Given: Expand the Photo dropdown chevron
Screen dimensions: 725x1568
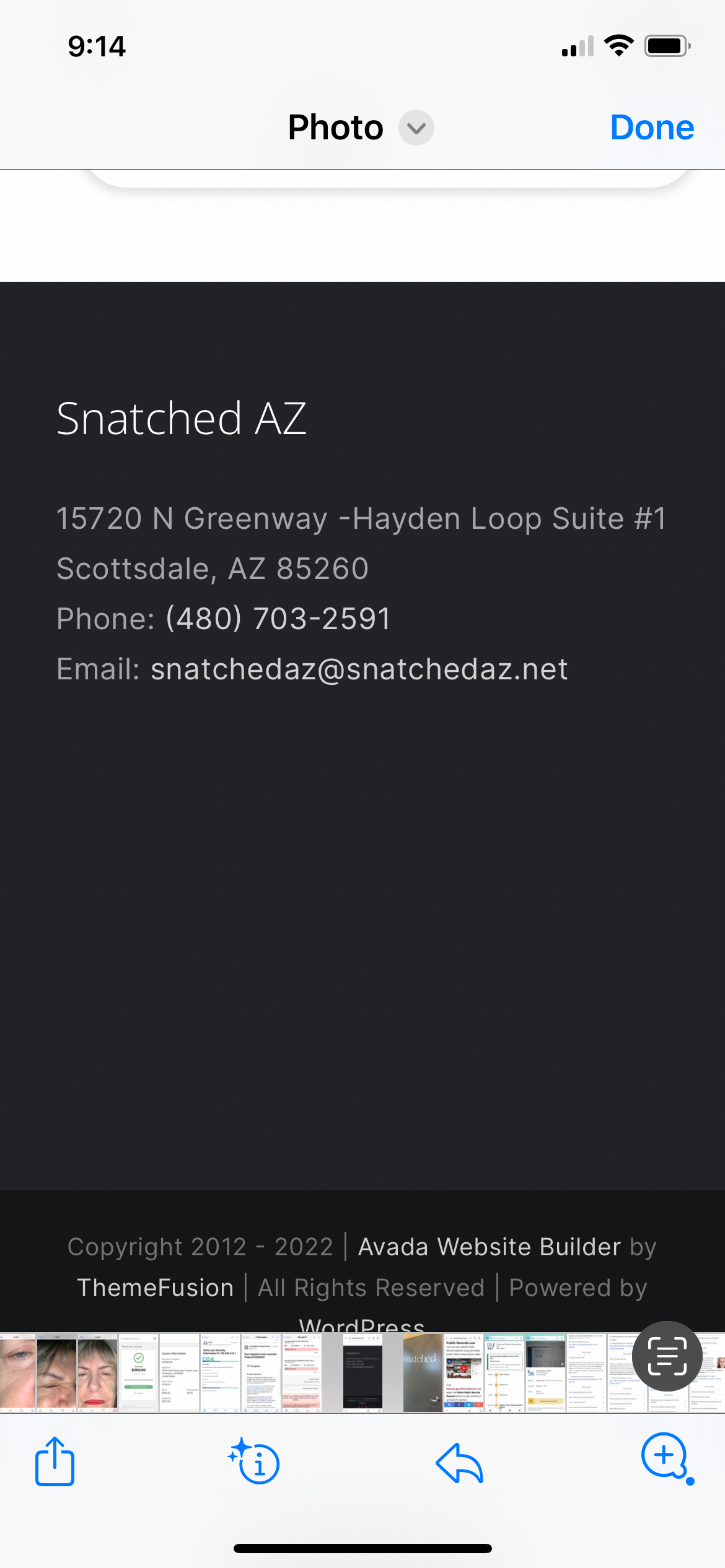Looking at the screenshot, I should 416,128.
